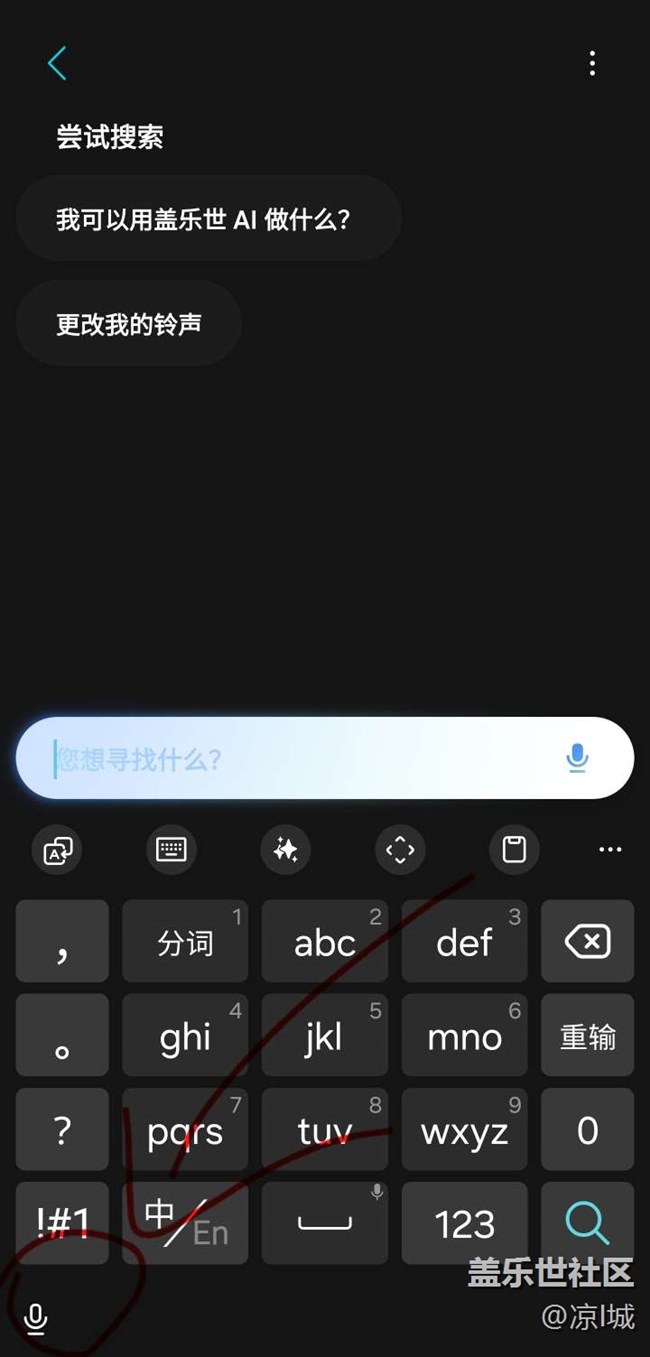This screenshot has height=1357, width=650.
Task: Submit with the keyboard search key
Action: click(587, 1223)
